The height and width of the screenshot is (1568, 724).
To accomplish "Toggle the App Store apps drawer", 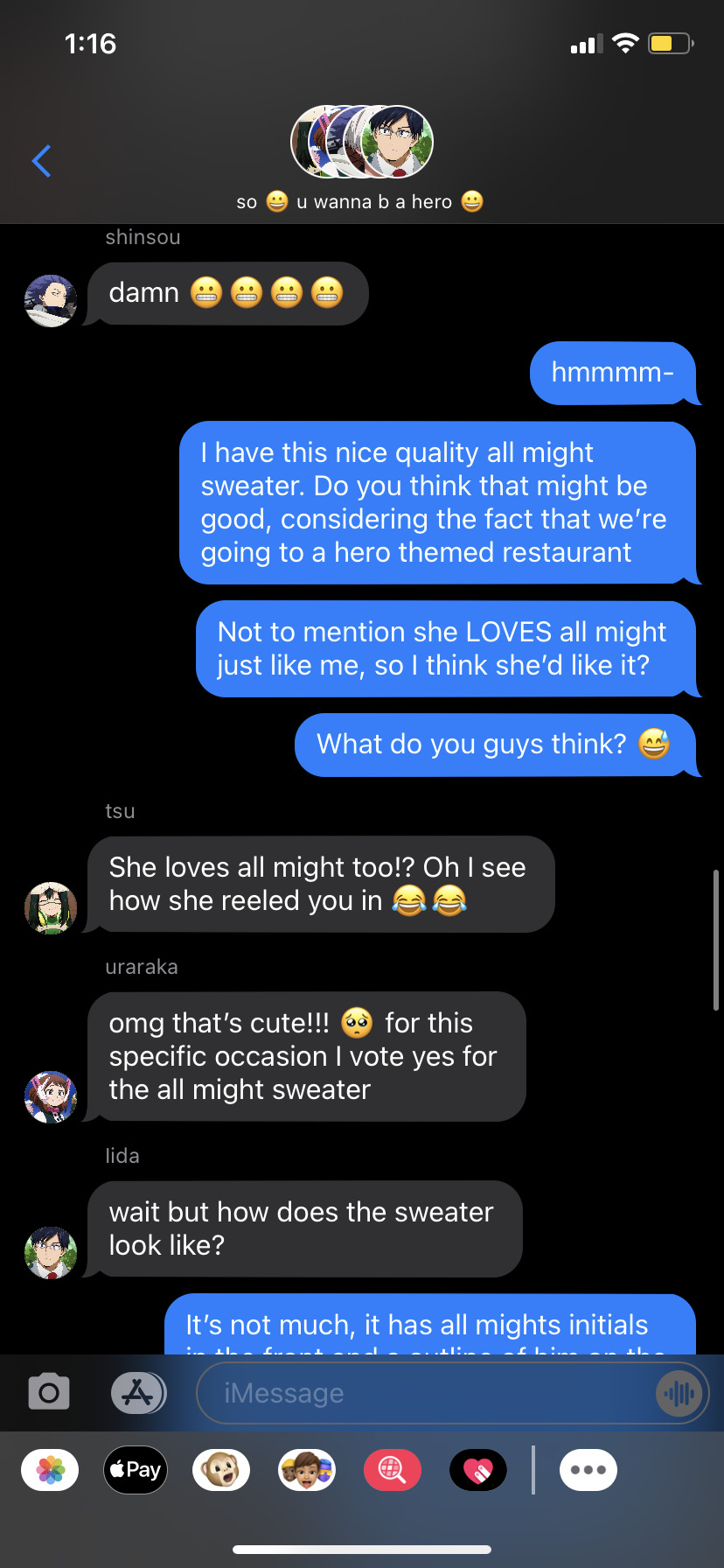I will pyautogui.click(x=138, y=1392).
